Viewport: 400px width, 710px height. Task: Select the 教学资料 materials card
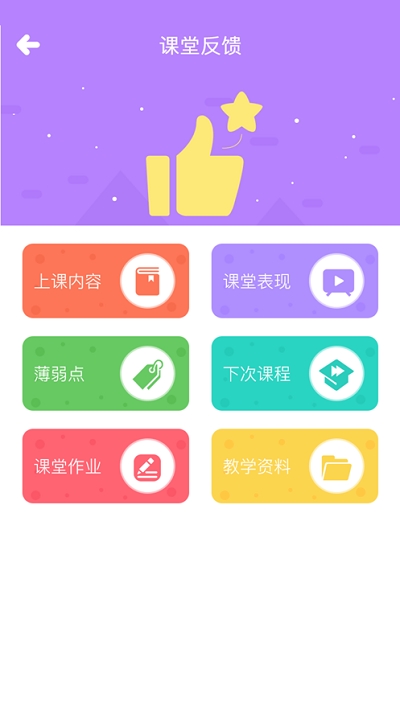pyautogui.click(x=295, y=466)
